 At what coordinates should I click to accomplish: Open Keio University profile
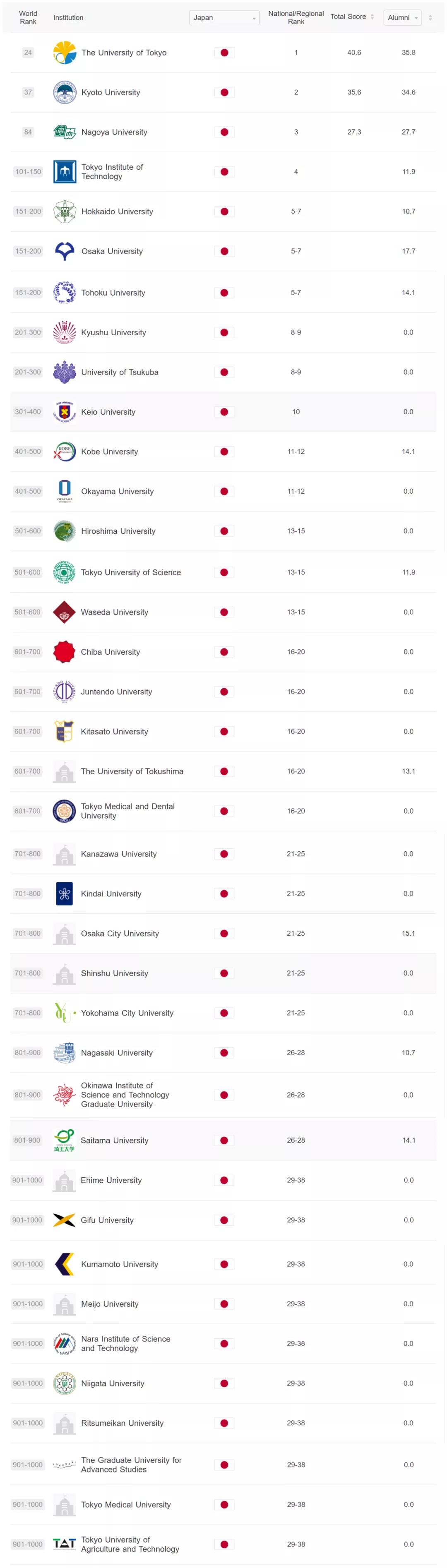pyautogui.click(x=108, y=412)
